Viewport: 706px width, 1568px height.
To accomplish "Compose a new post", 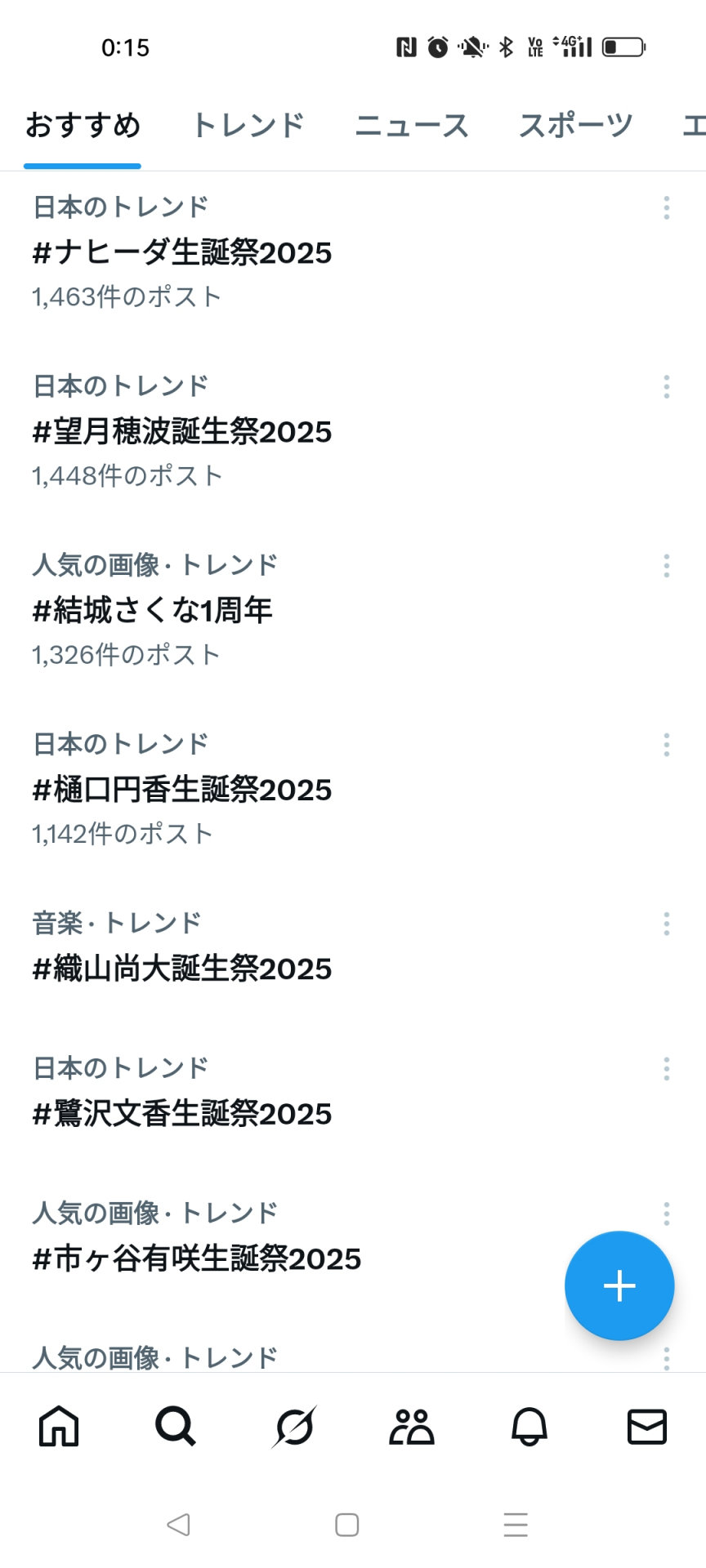I will 619,1285.
